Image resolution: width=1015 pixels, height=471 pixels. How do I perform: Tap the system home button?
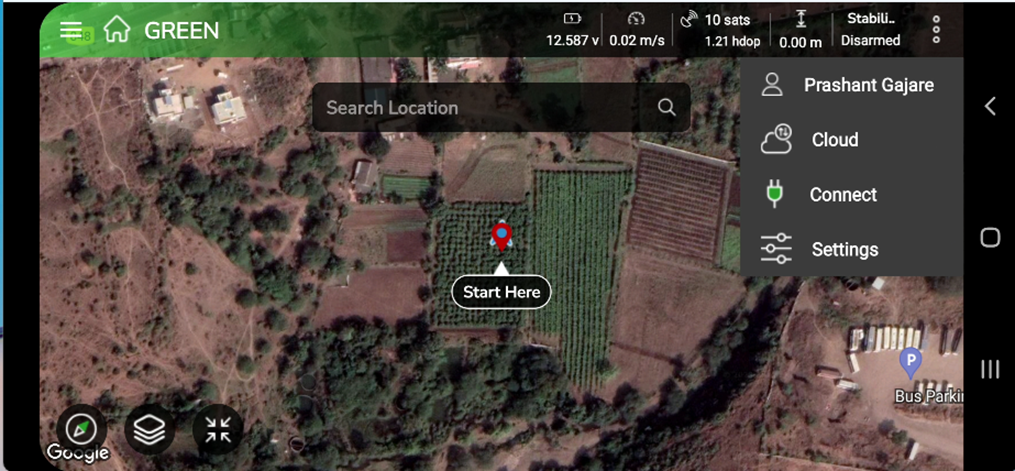click(x=990, y=237)
